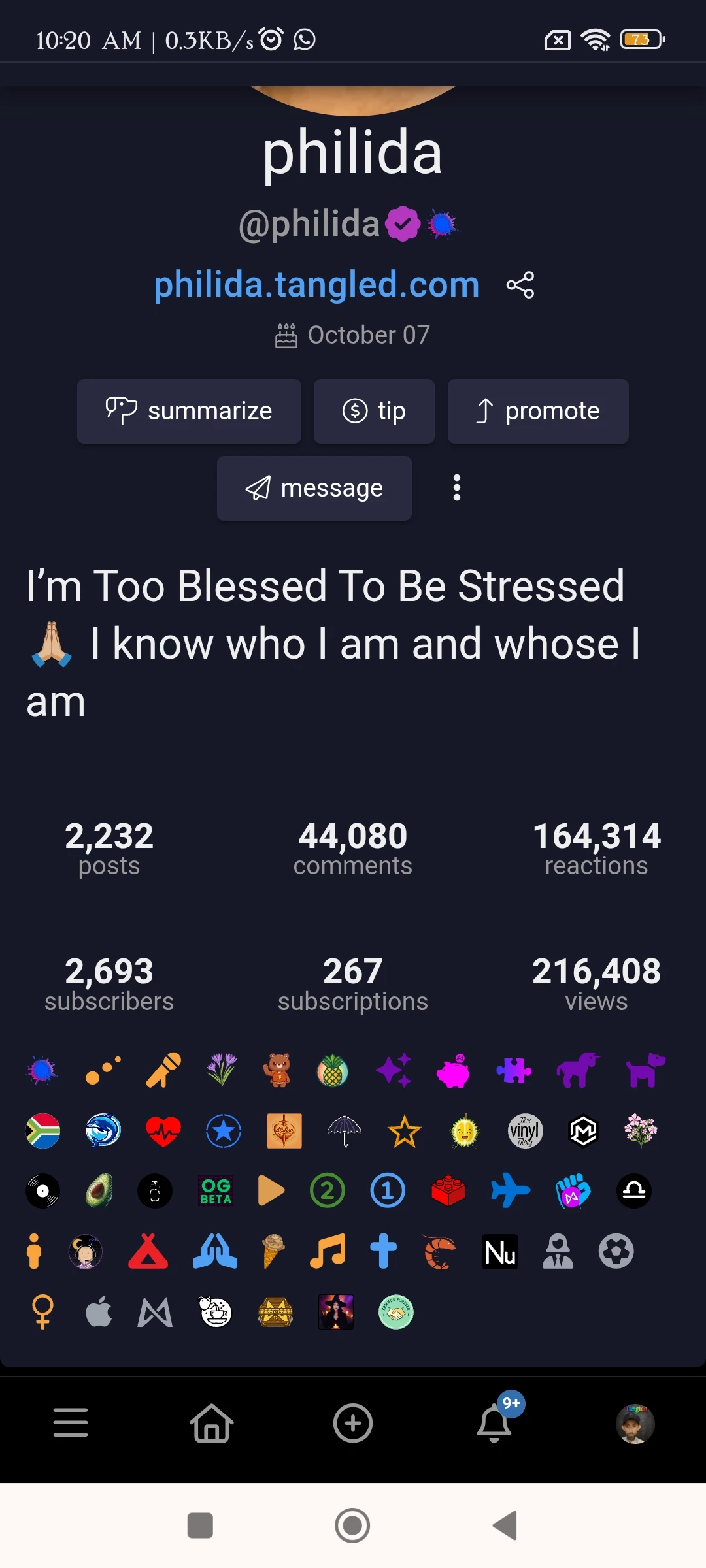View the 267 subscriptions list
Viewport: 706px width, 1568px height.
(x=353, y=983)
